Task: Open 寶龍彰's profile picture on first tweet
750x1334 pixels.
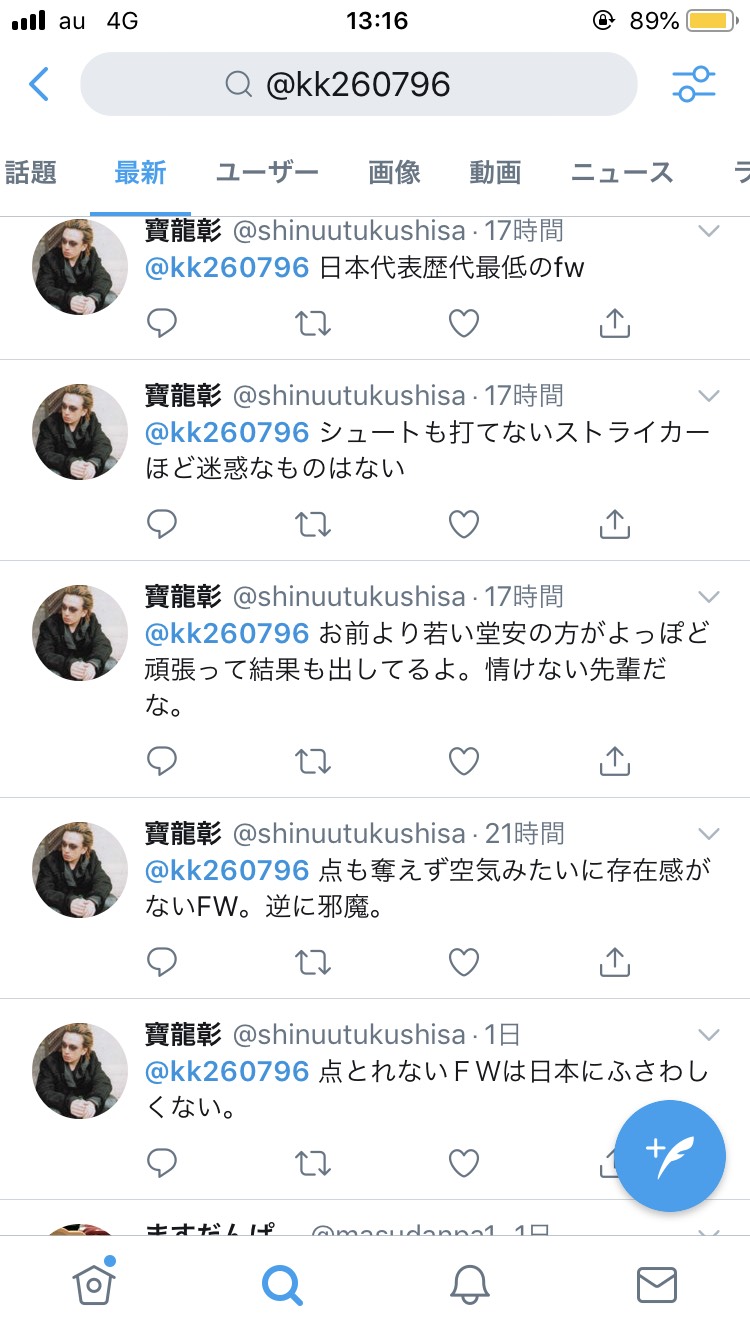Action: [80, 267]
